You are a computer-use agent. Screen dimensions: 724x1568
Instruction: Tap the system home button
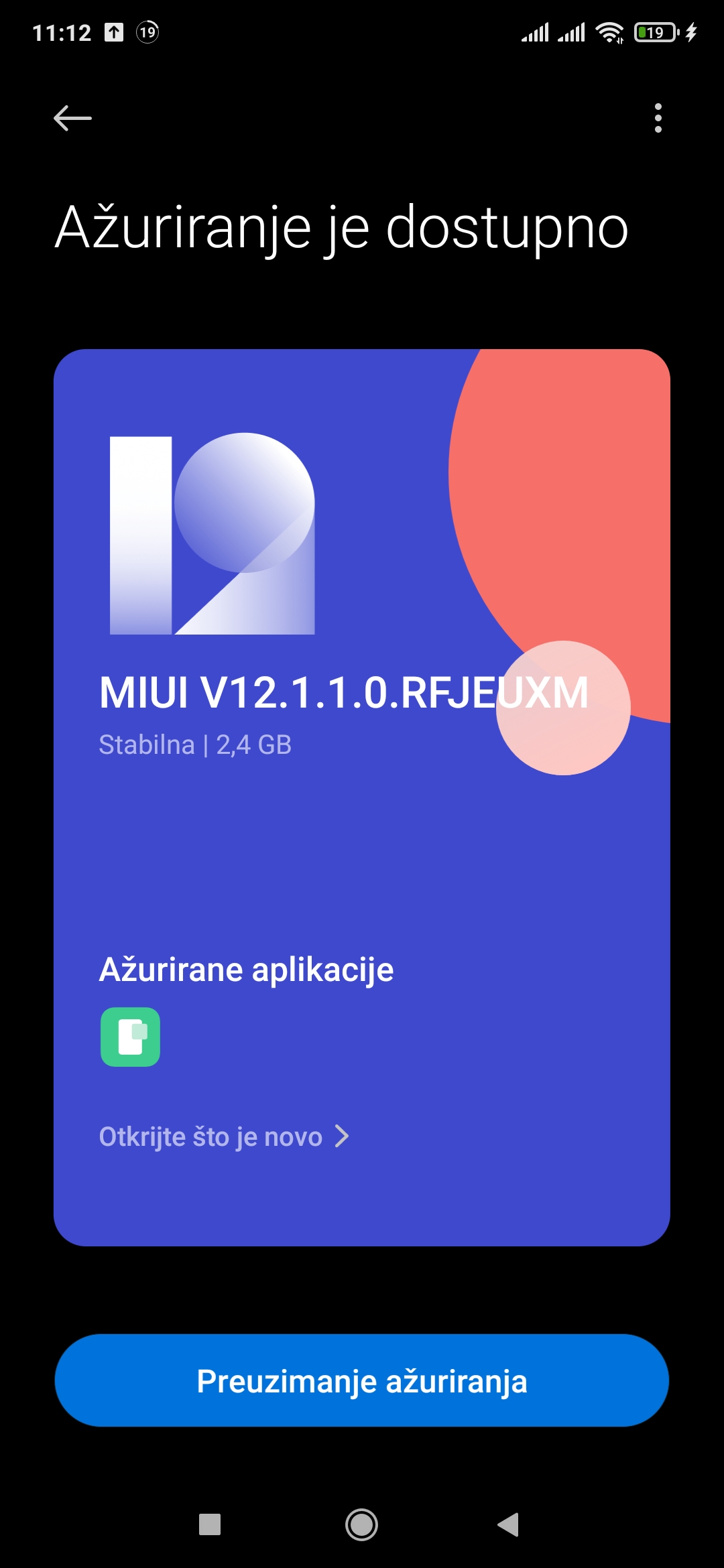pos(361,1524)
